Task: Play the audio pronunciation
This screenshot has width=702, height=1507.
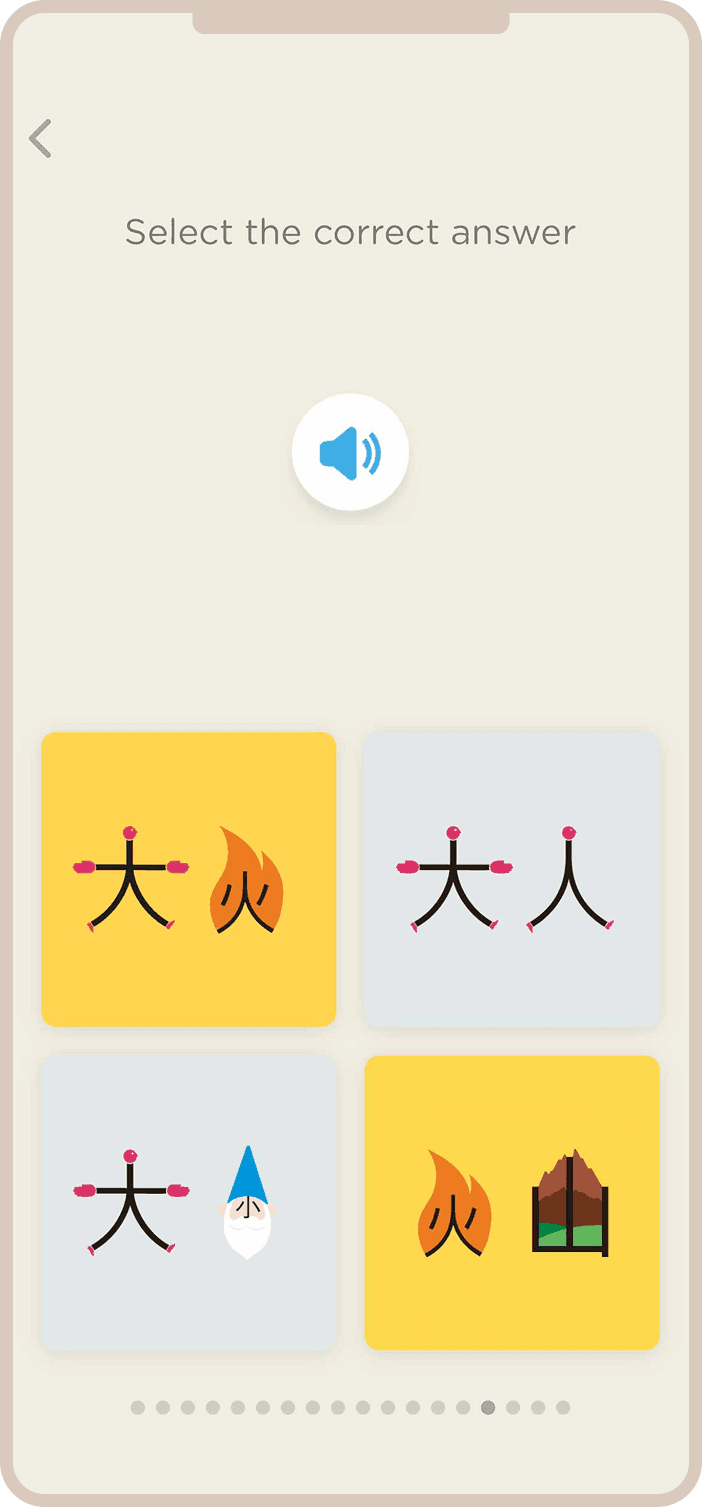Action: (350, 453)
